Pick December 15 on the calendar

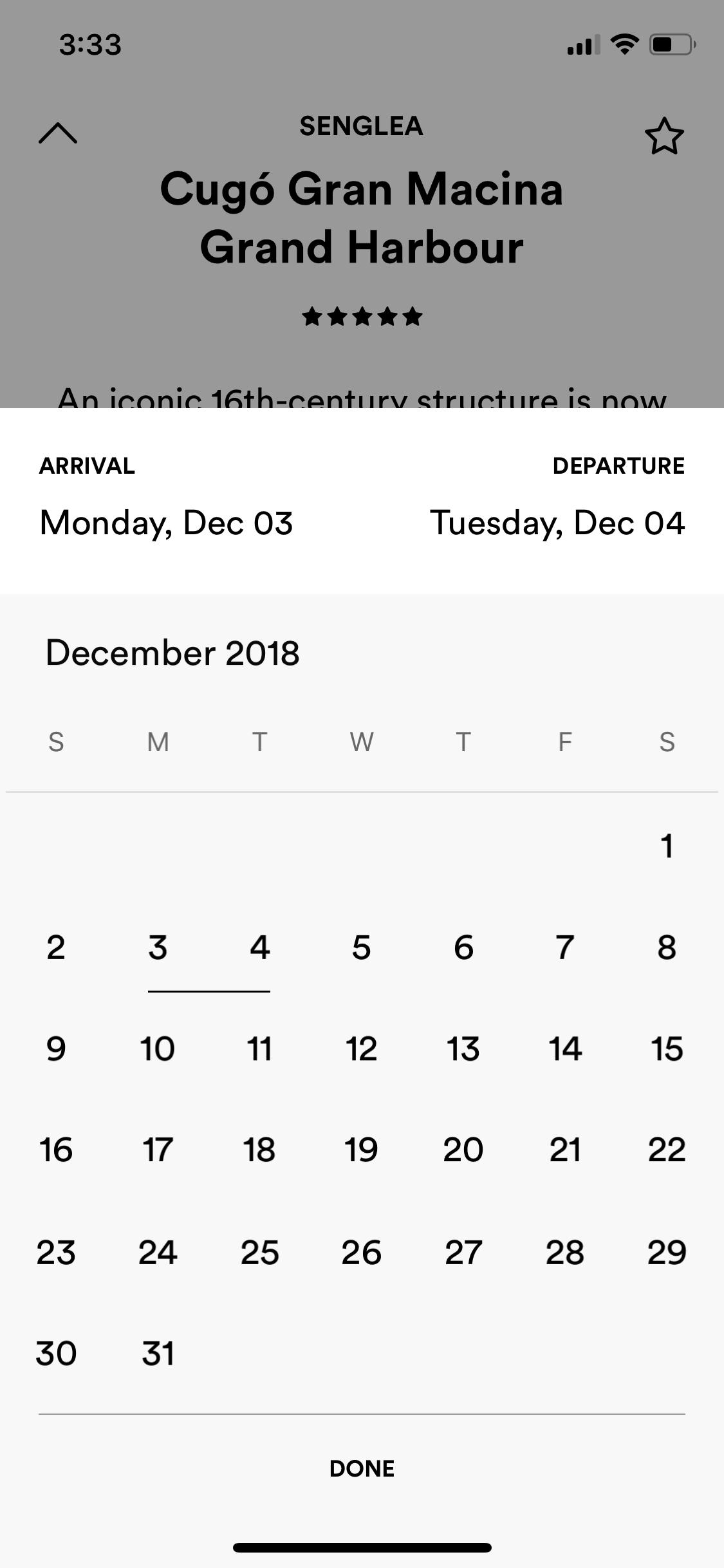point(667,1049)
